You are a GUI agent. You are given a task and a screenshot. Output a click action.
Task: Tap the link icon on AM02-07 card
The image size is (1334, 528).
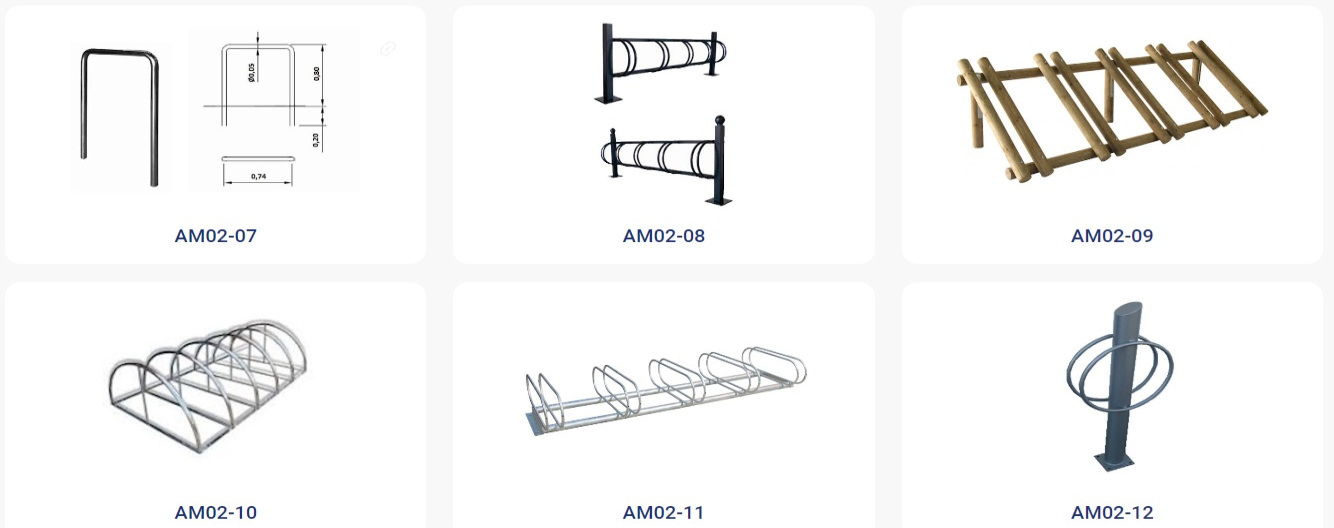click(x=388, y=48)
